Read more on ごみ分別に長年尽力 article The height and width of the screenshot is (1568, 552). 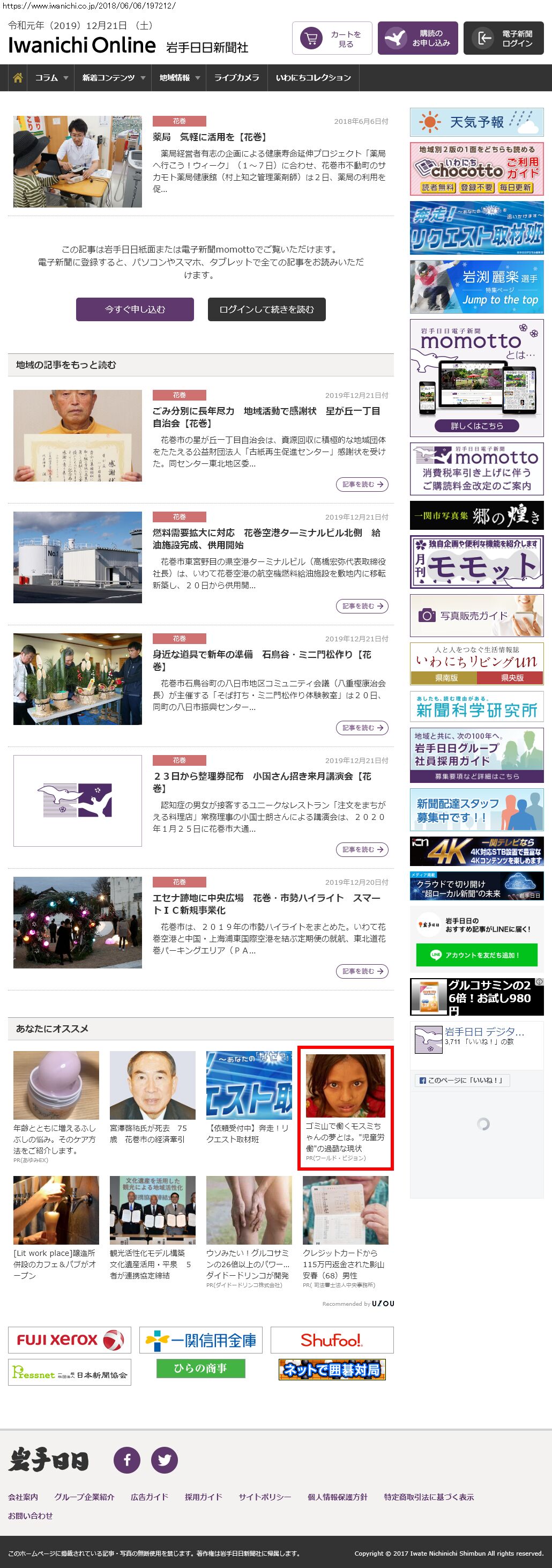(362, 485)
